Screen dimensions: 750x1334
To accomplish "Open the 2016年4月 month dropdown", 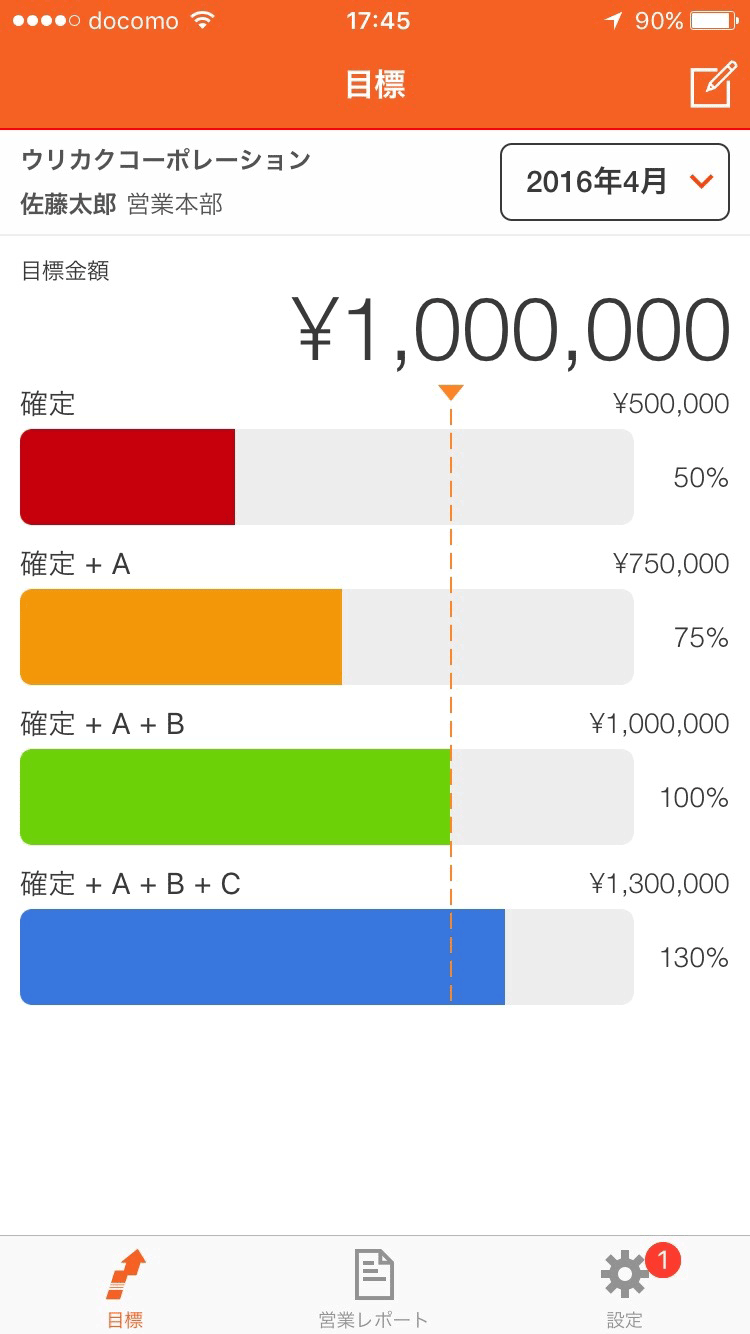I will 615,182.
